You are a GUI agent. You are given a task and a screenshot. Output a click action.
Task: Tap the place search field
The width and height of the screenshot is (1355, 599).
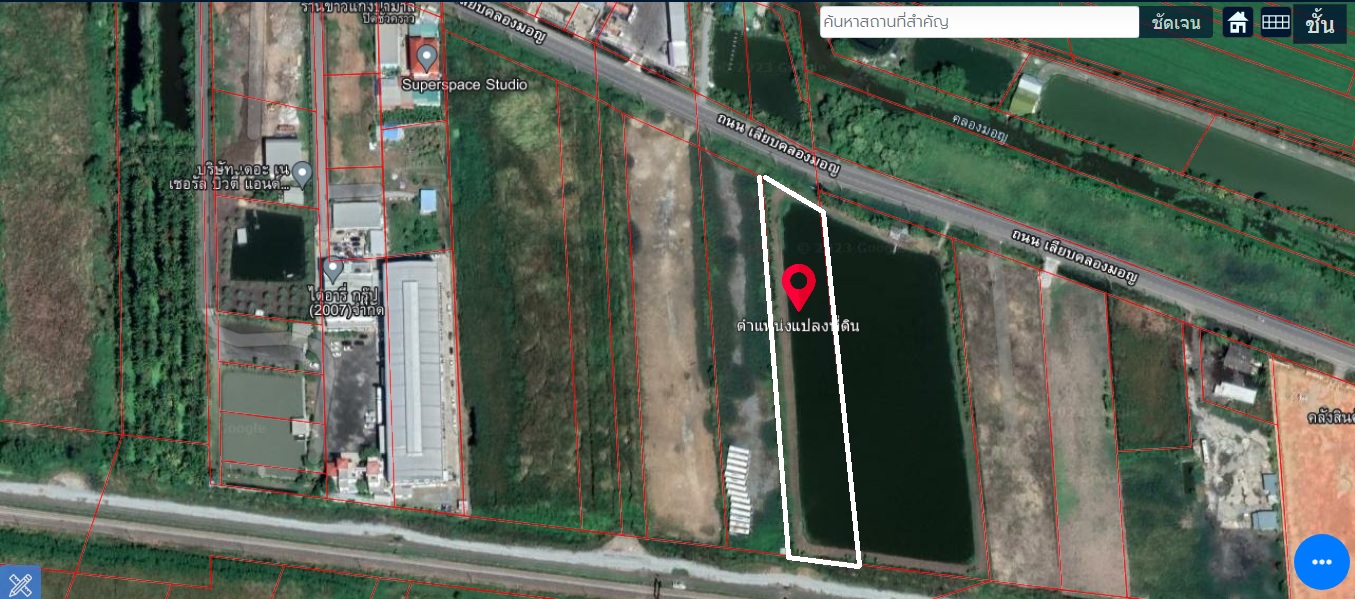pos(978,22)
